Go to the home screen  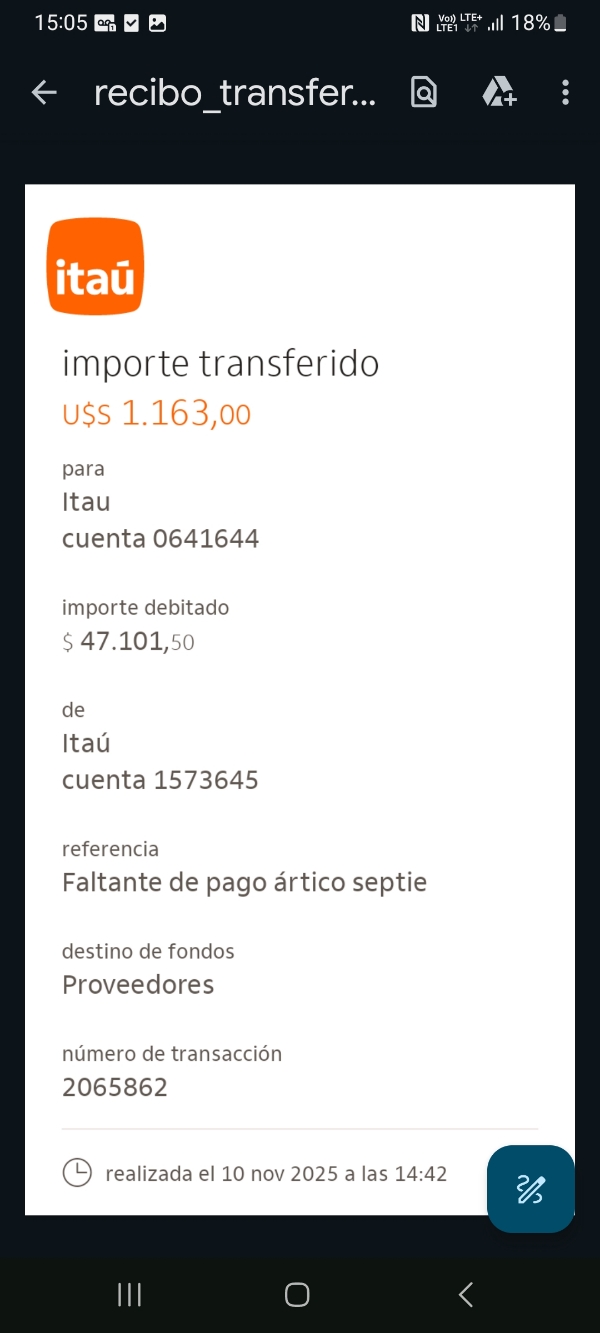coord(297,1295)
